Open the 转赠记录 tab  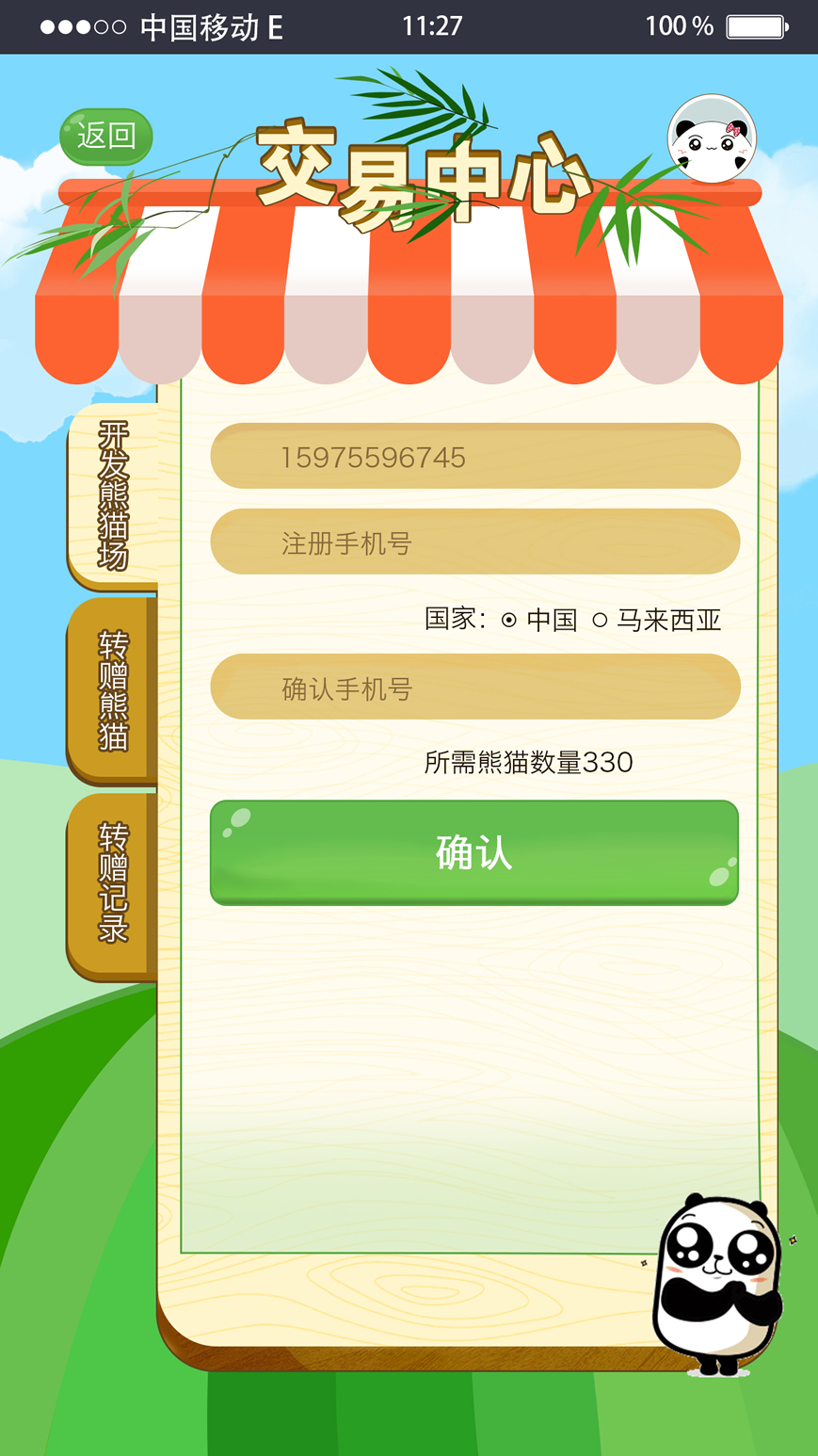point(112,883)
